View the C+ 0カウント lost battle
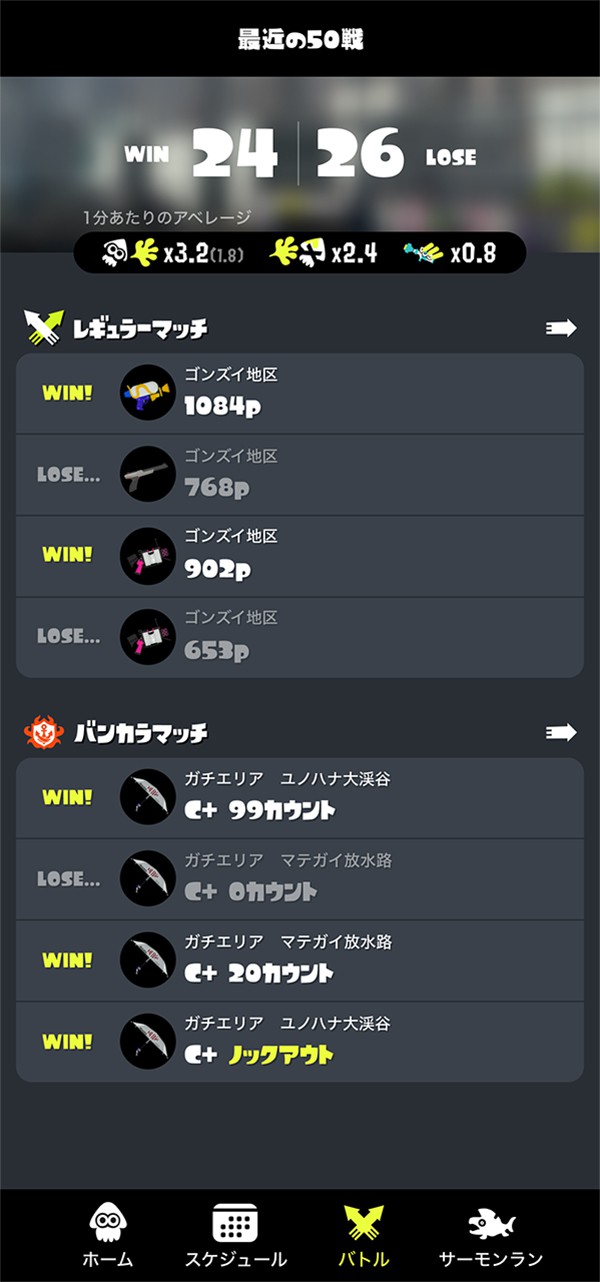The width and height of the screenshot is (600, 1282). pyautogui.click(x=300, y=880)
